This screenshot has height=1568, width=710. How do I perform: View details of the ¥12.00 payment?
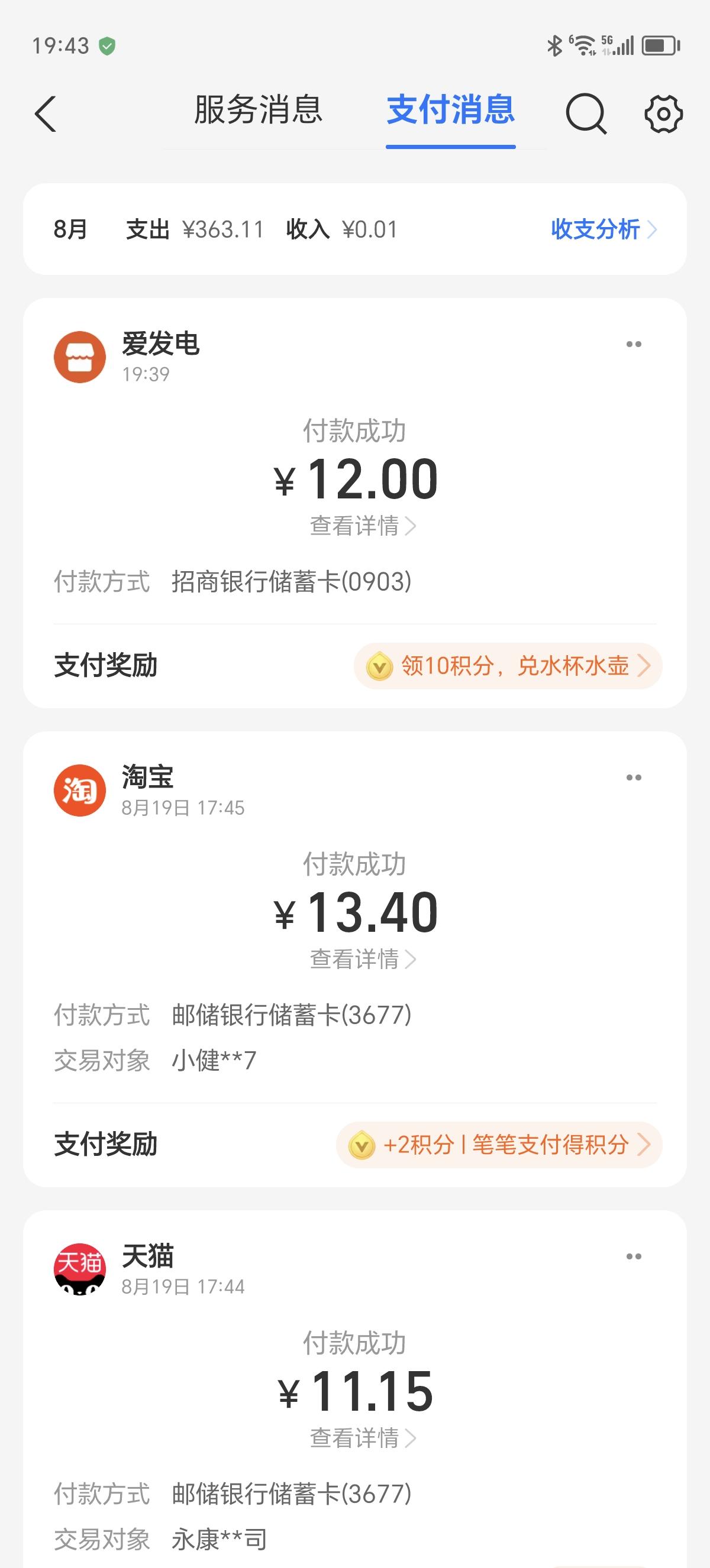(x=362, y=526)
